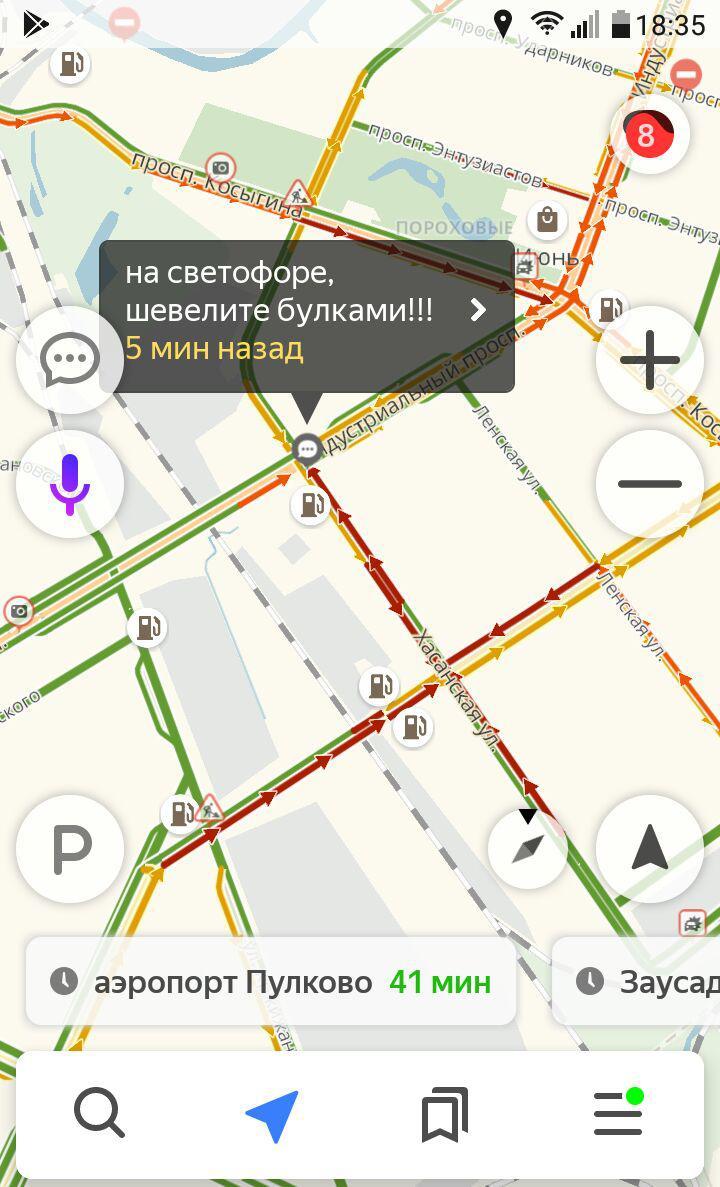Open saved places bookmarks
Image resolution: width=720 pixels, height=1187 pixels.
[445, 1114]
